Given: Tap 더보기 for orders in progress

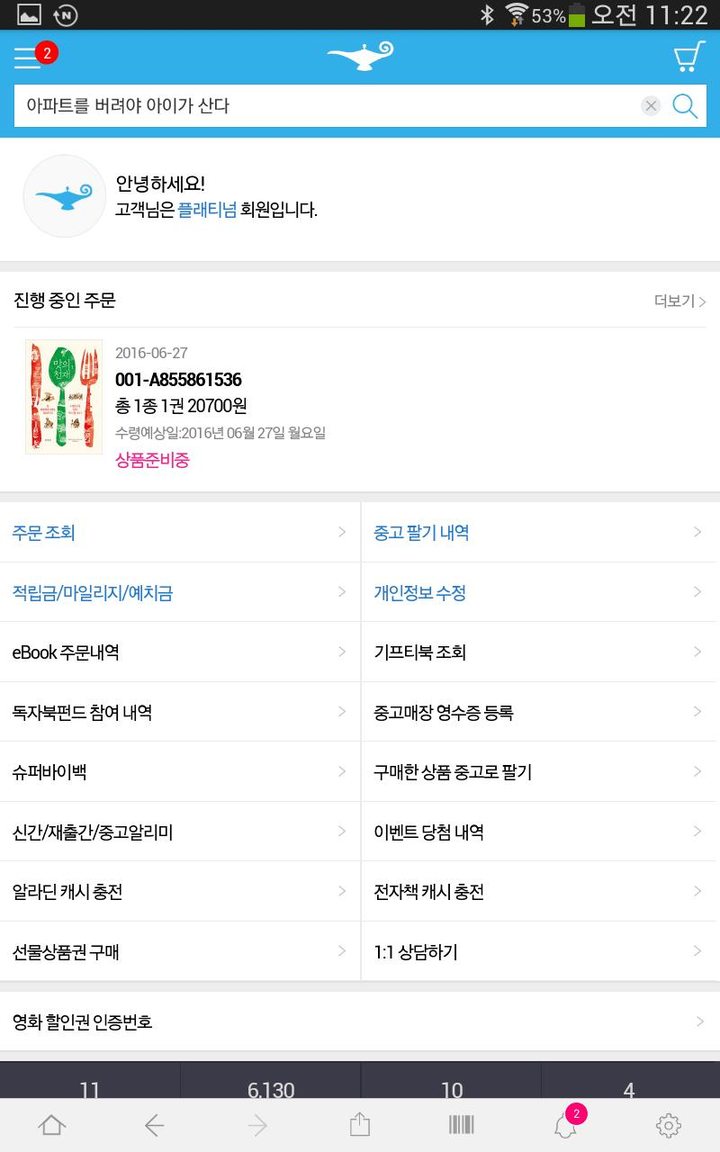Looking at the screenshot, I should (680, 301).
